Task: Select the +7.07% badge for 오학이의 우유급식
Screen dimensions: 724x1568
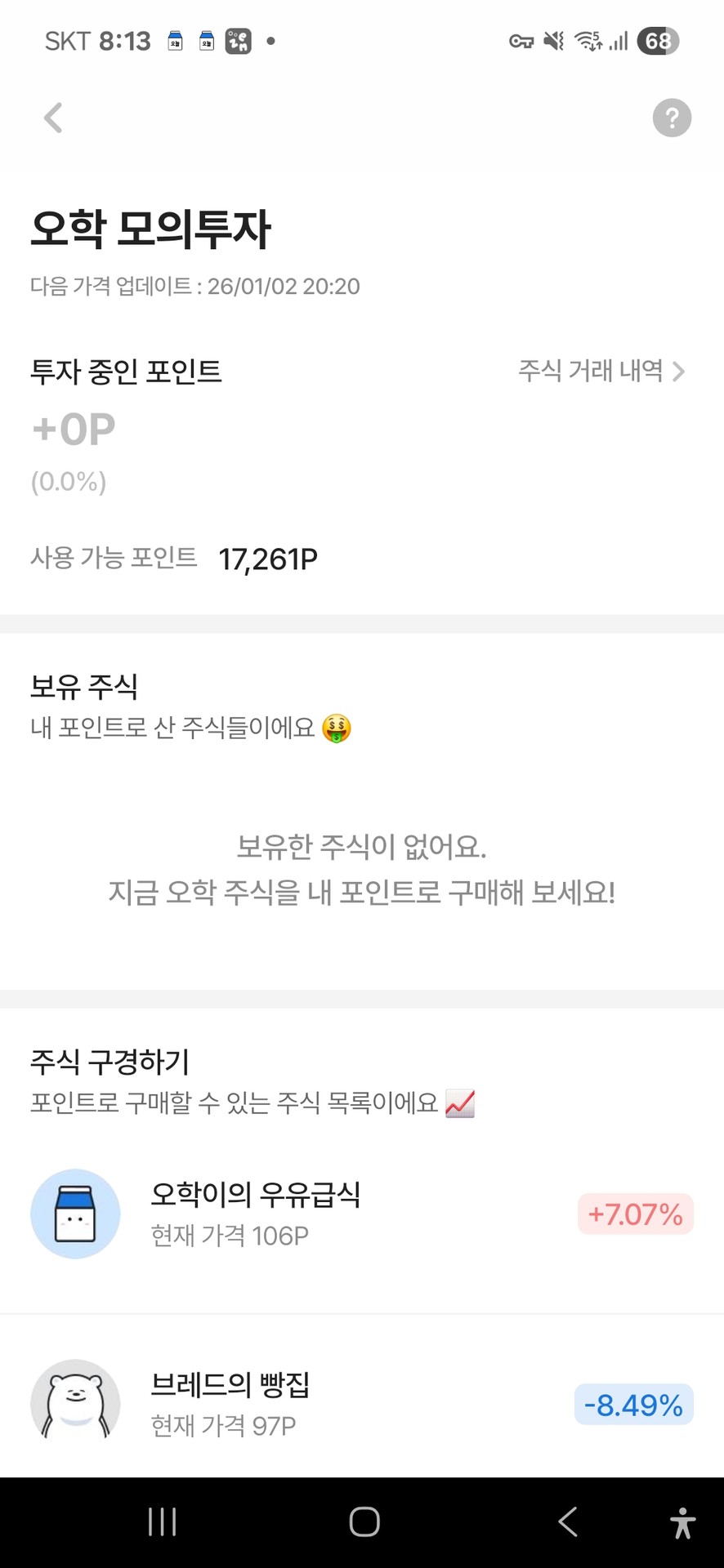Action: [635, 1214]
